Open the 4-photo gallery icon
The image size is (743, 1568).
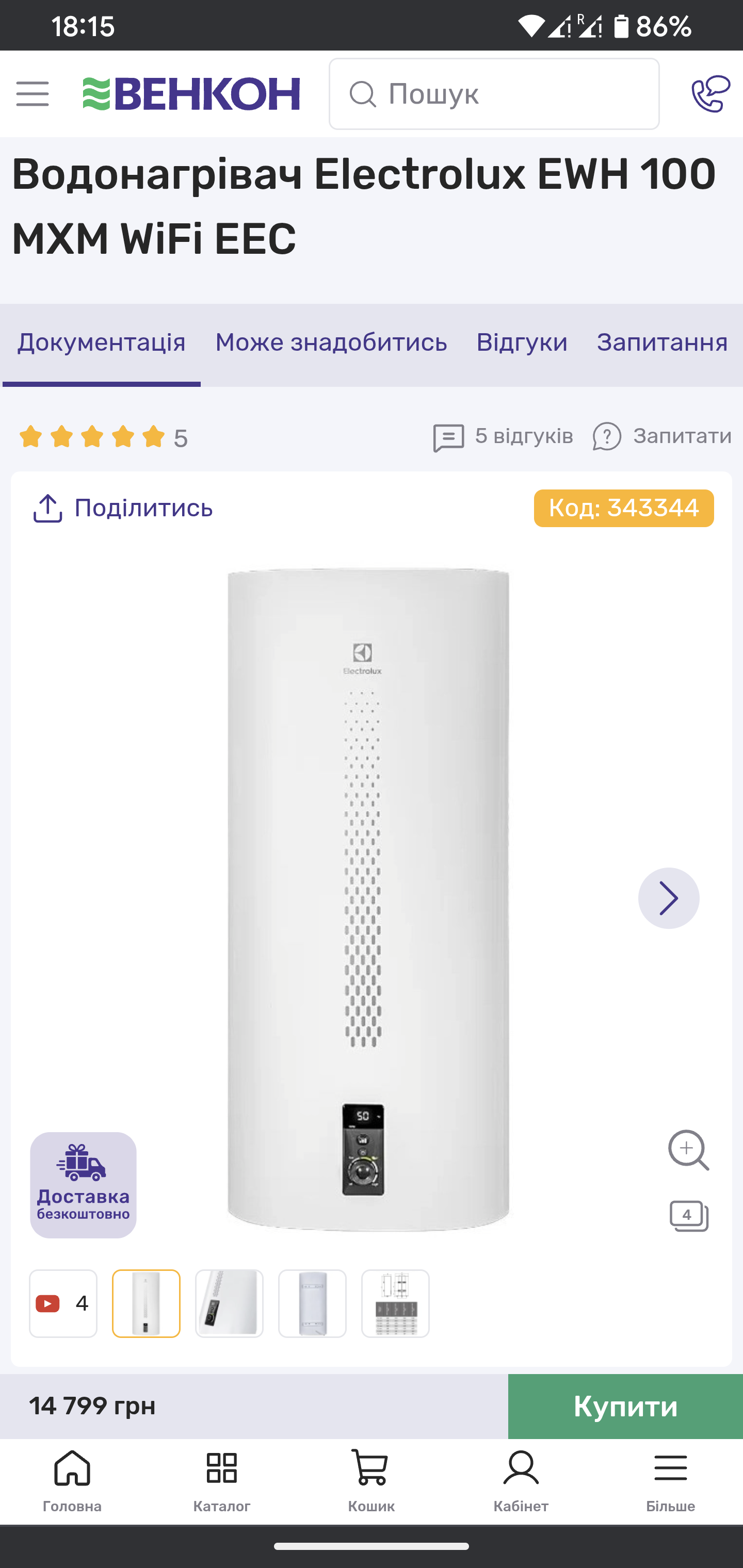[x=688, y=1216]
